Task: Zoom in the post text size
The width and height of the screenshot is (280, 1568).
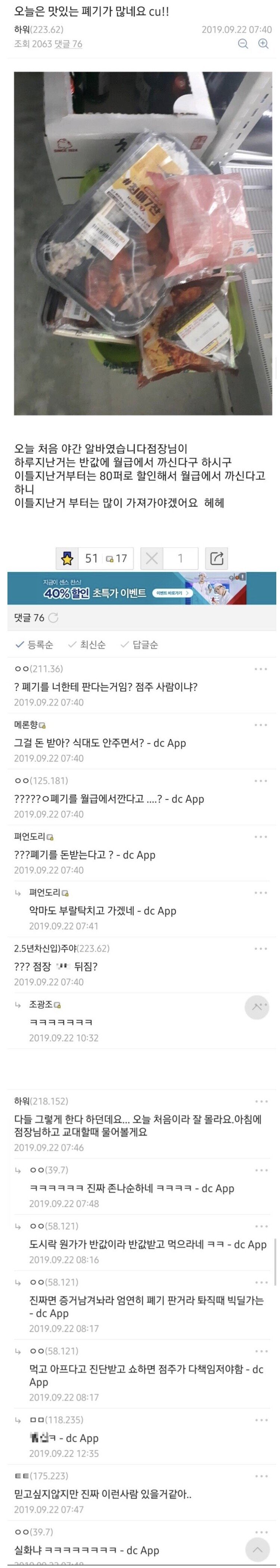Action: [x=264, y=44]
